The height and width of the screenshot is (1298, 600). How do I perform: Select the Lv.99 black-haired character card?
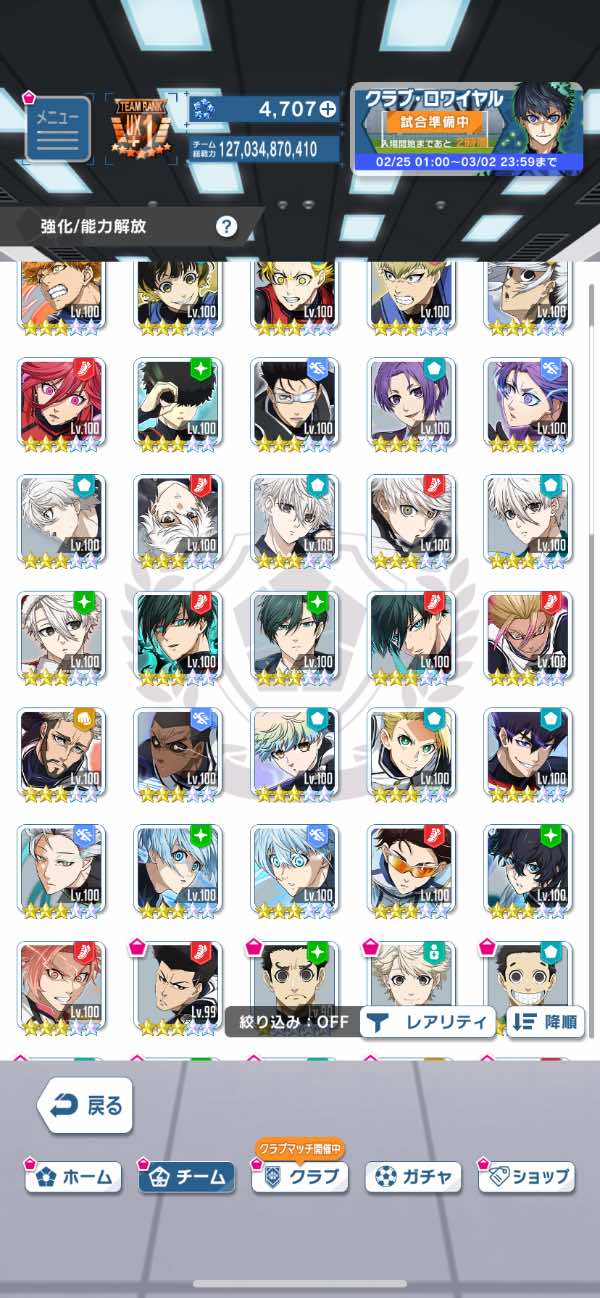coord(177,985)
